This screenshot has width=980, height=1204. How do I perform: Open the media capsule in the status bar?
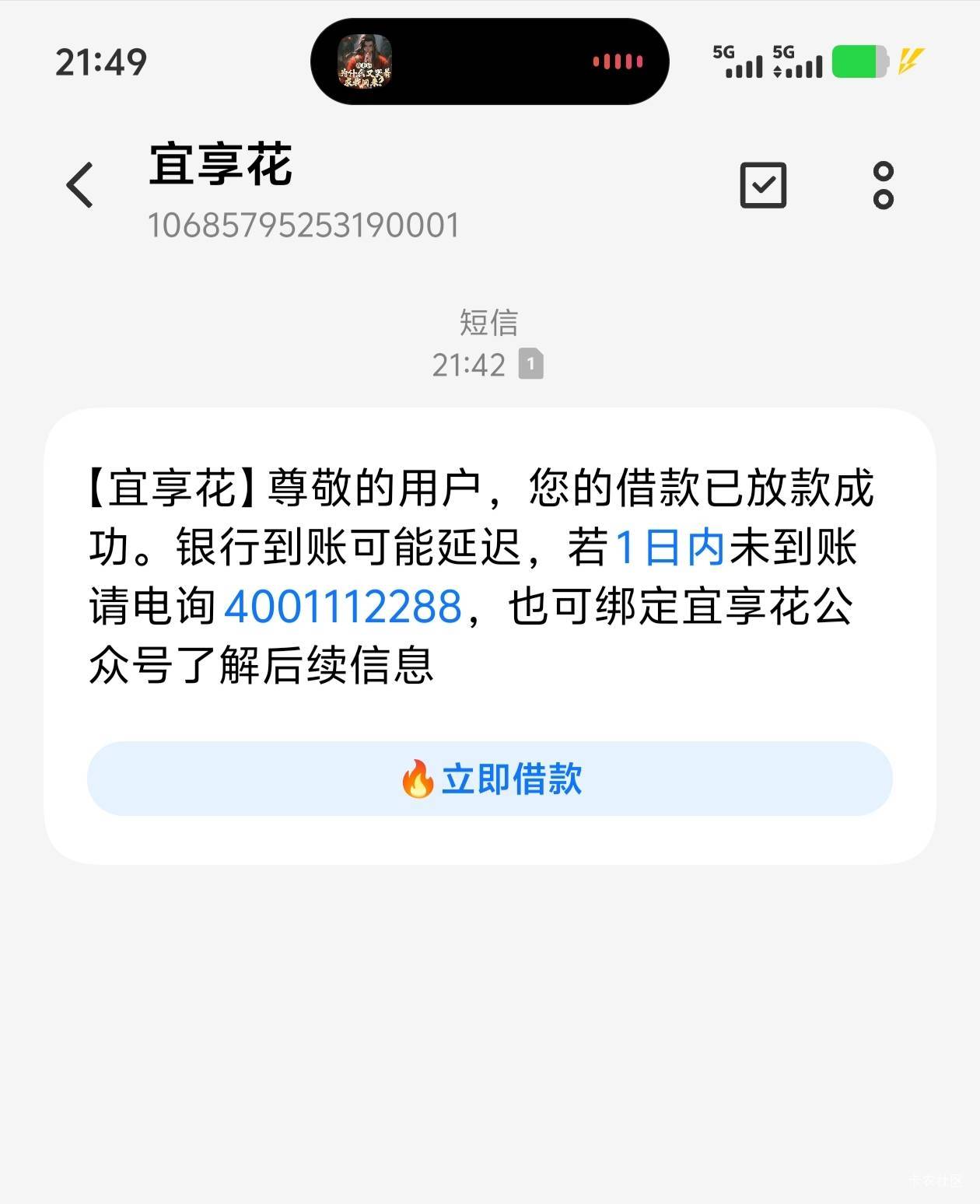pyautogui.click(x=489, y=61)
